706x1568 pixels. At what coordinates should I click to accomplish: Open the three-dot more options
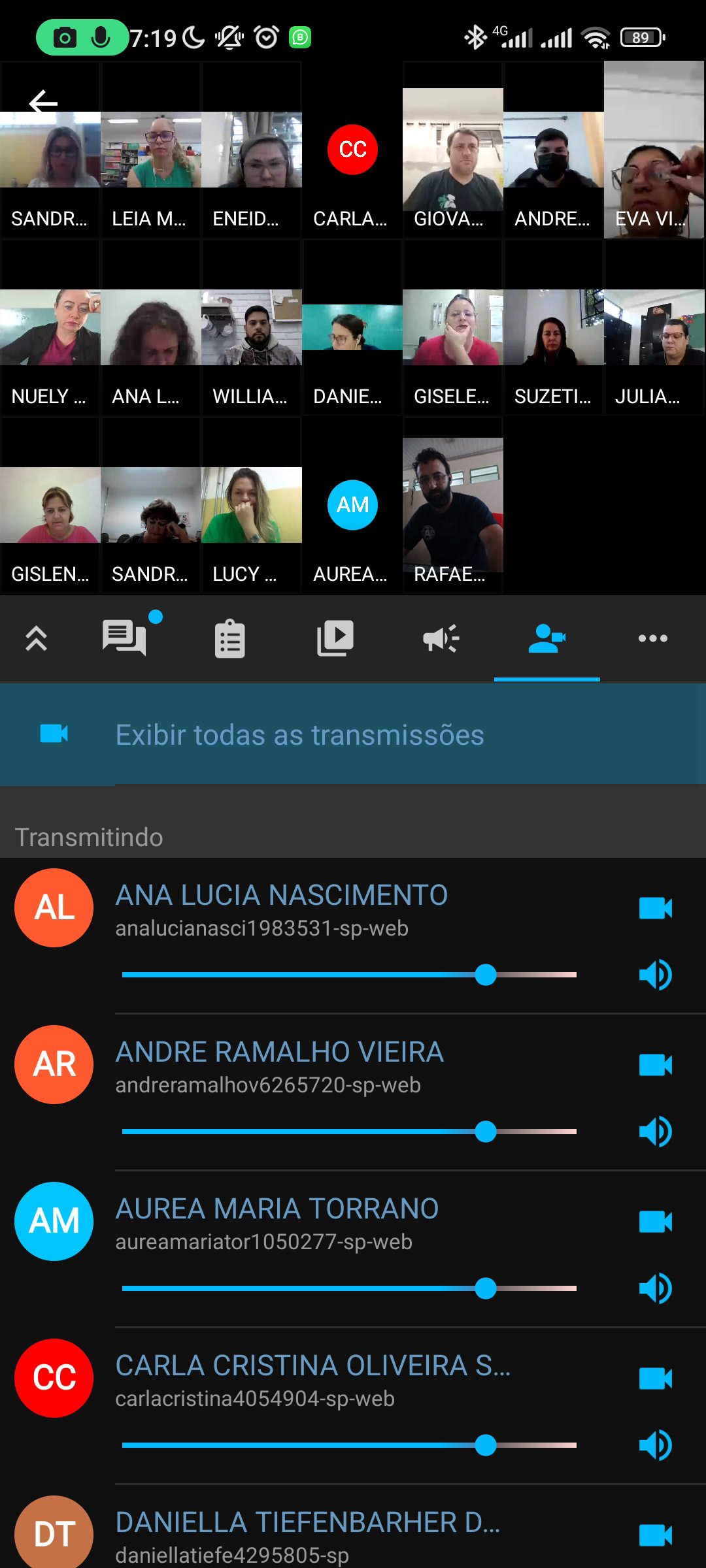tap(652, 638)
